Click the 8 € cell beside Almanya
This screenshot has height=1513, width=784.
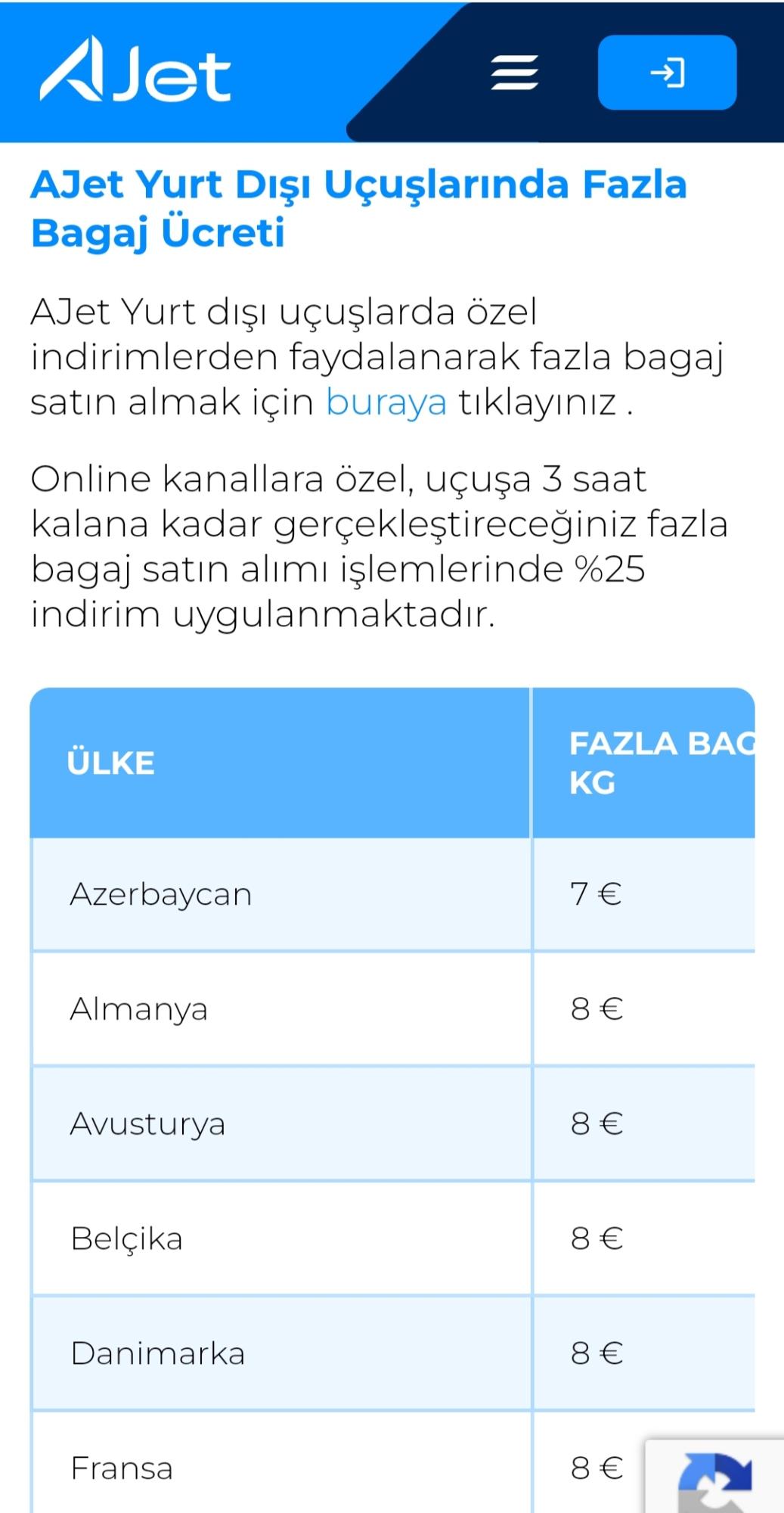tap(598, 1008)
